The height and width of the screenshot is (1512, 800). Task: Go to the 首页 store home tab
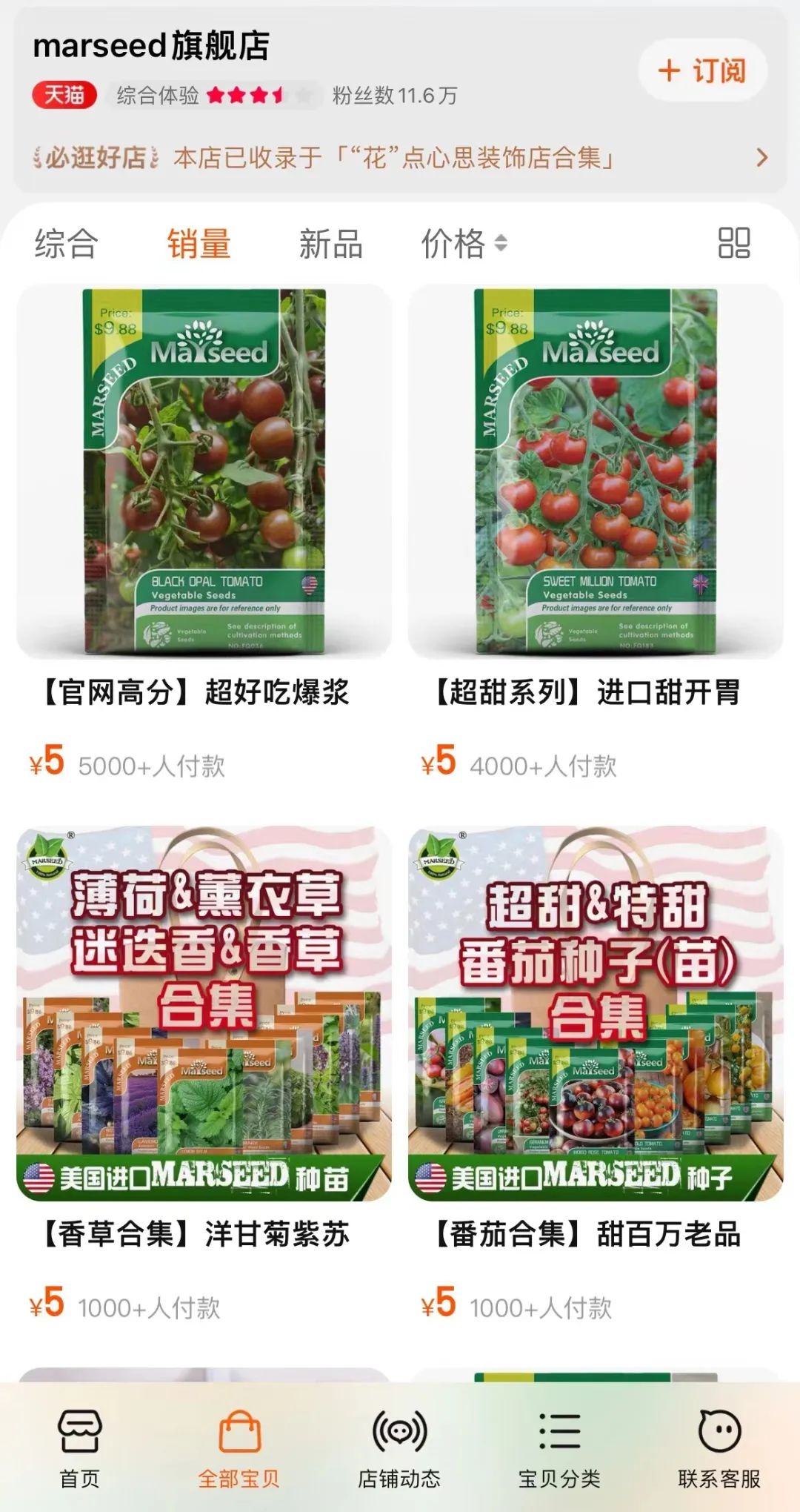tap(79, 1448)
